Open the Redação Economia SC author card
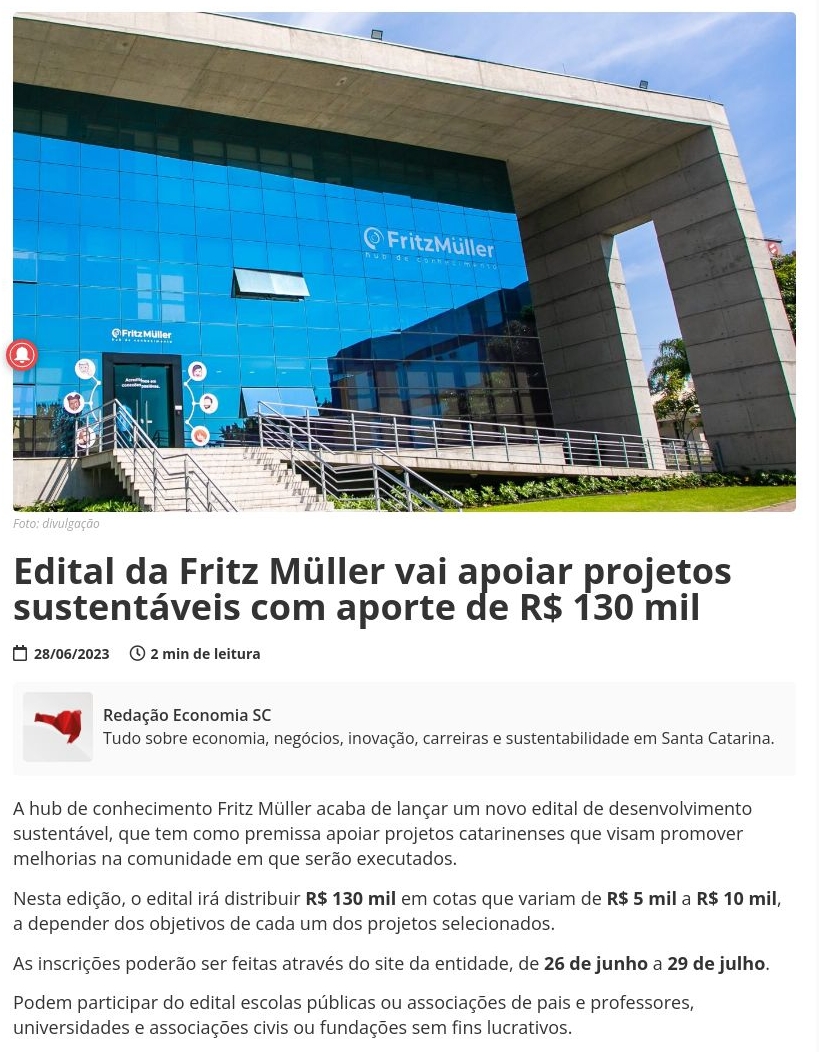This screenshot has width=819, height=1052. [187, 715]
